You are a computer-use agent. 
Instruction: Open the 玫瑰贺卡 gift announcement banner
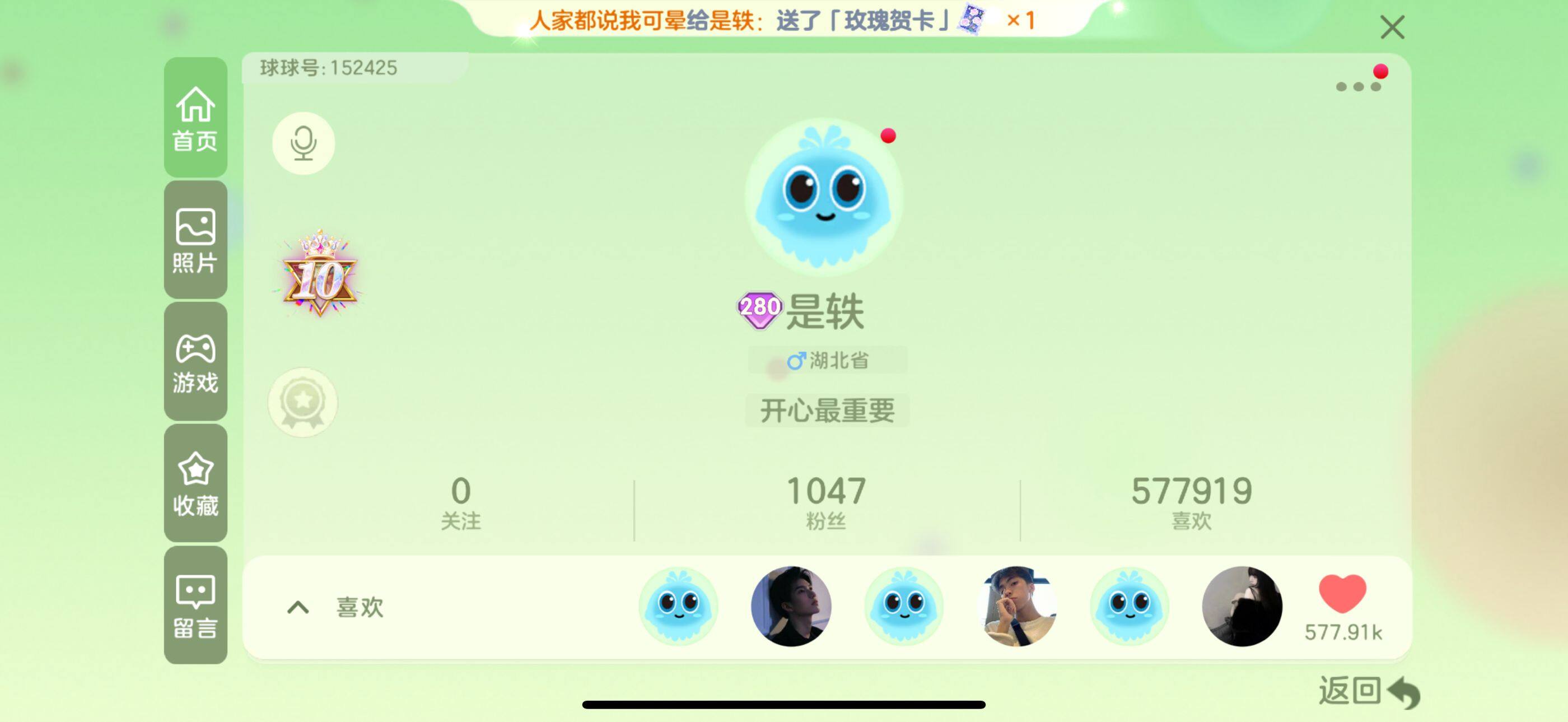pos(782,20)
